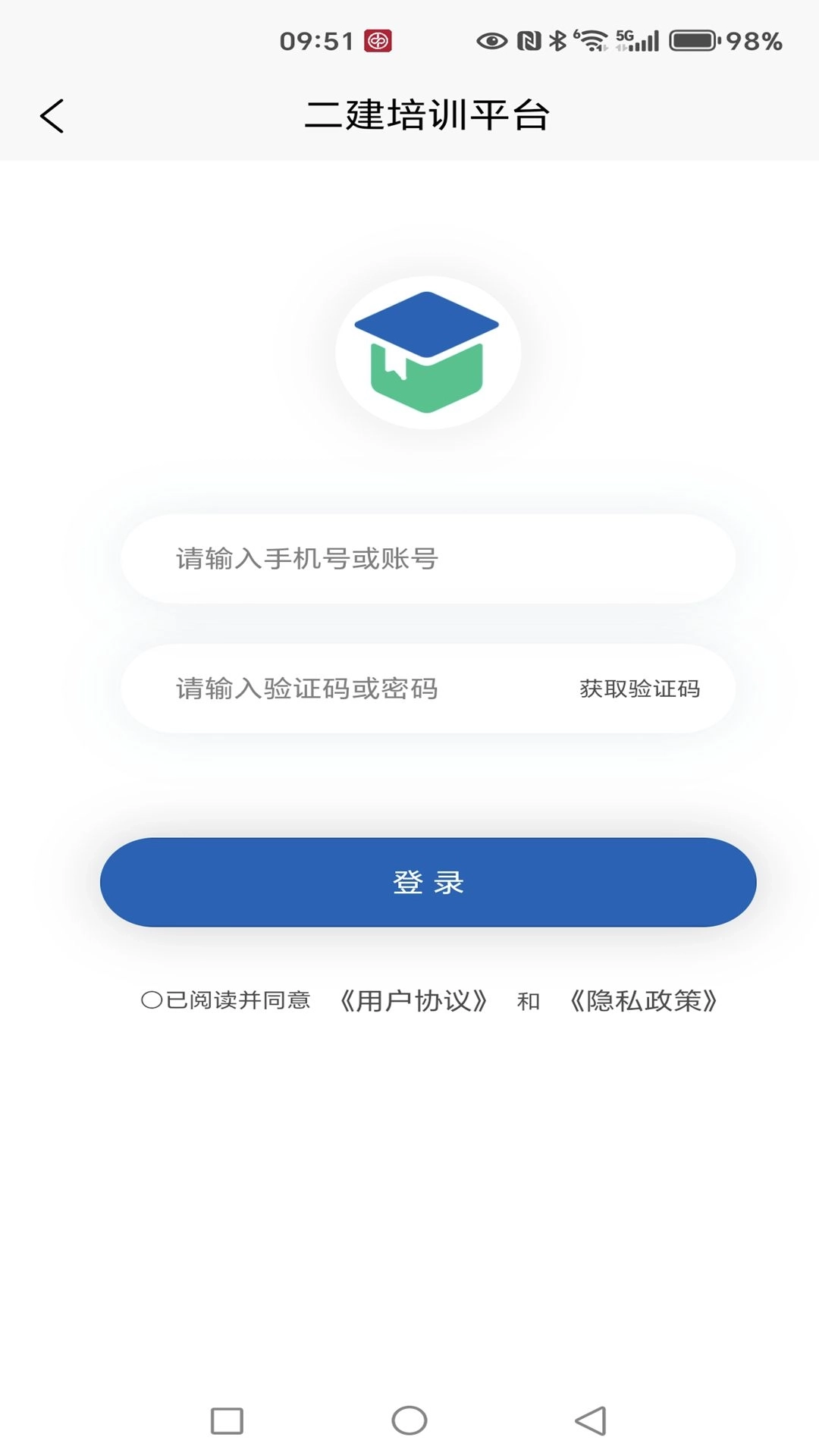The height and width of the screenshot is (1456, 819).
Task: Click the Bluetooth icon in the status bar
Action: point(559,39)
